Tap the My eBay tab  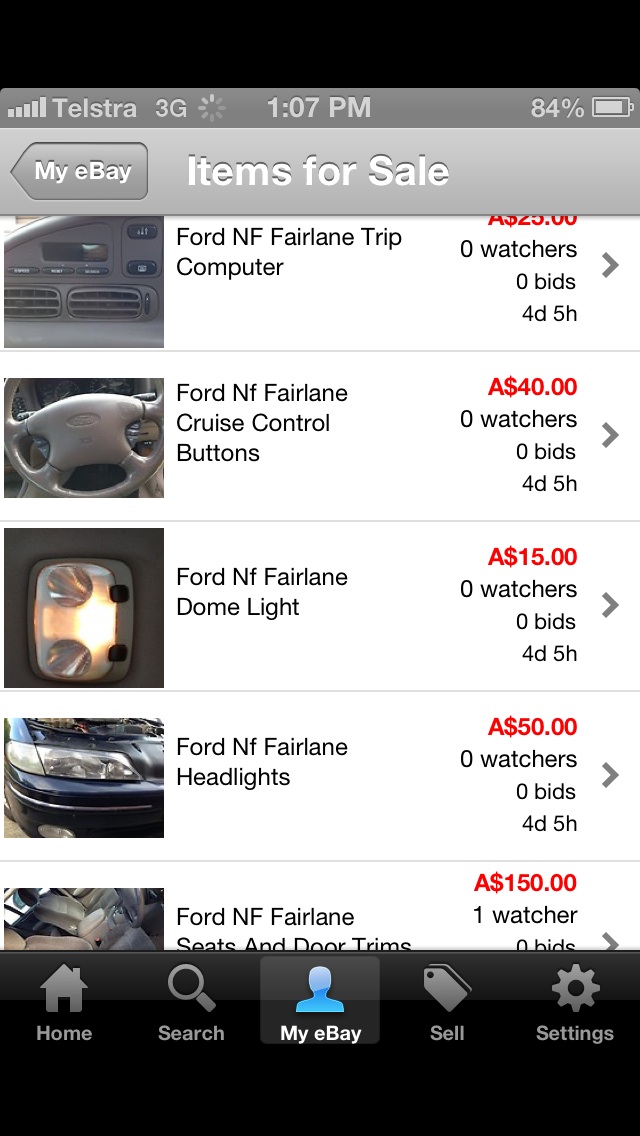pyautogui.click(x=320, y=1004)
